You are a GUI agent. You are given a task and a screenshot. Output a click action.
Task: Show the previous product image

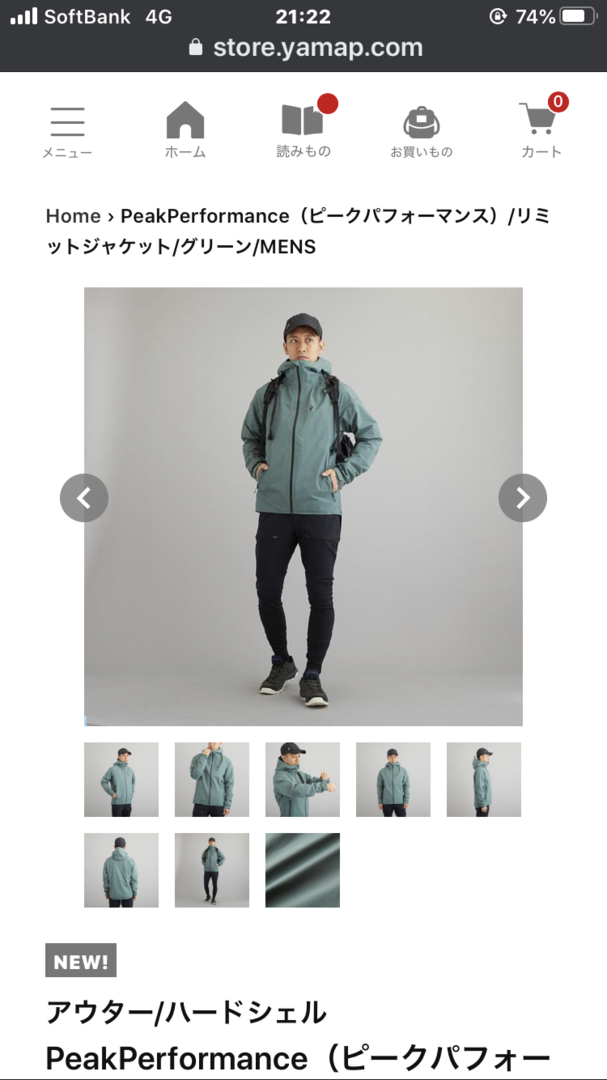(x=84, y=497)
